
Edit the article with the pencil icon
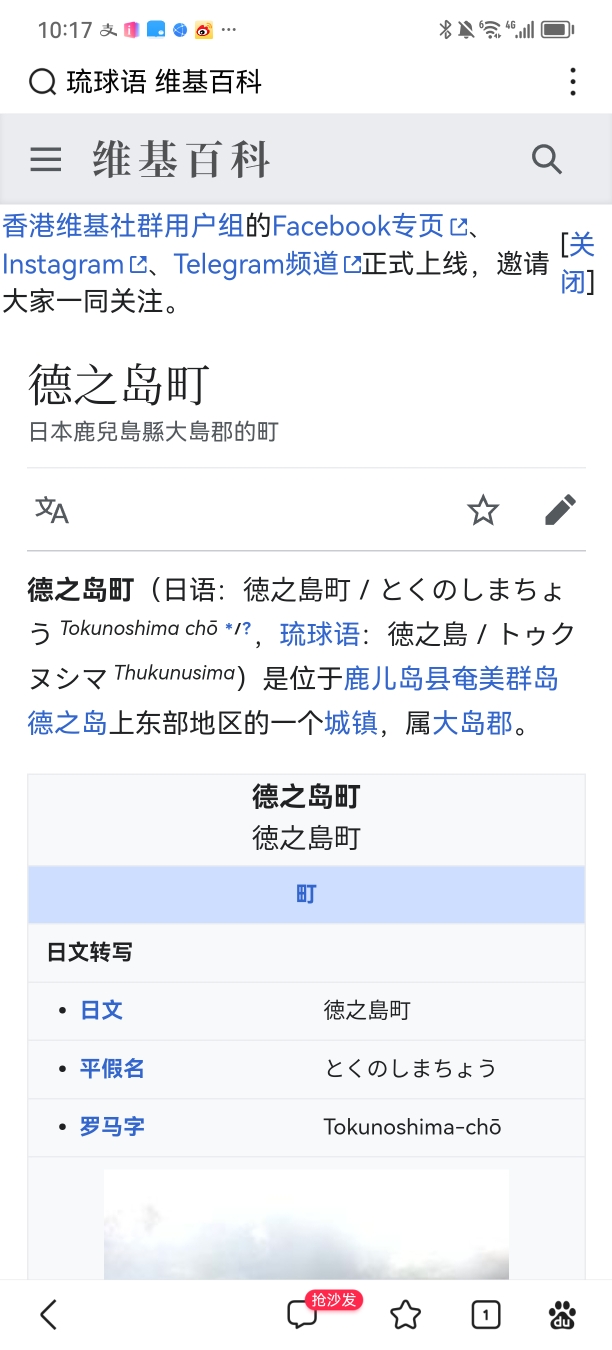pyautogui.click(x=560, y=510)
